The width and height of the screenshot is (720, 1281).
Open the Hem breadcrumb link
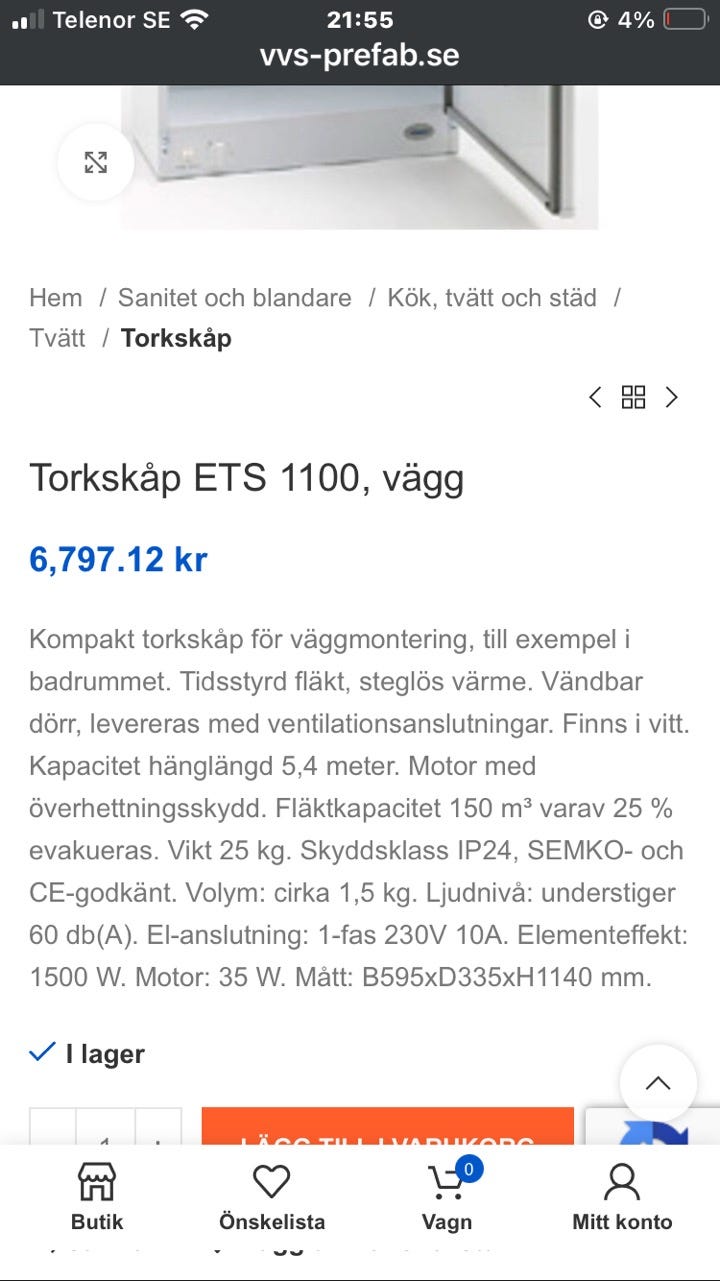(x=56, y=298)
